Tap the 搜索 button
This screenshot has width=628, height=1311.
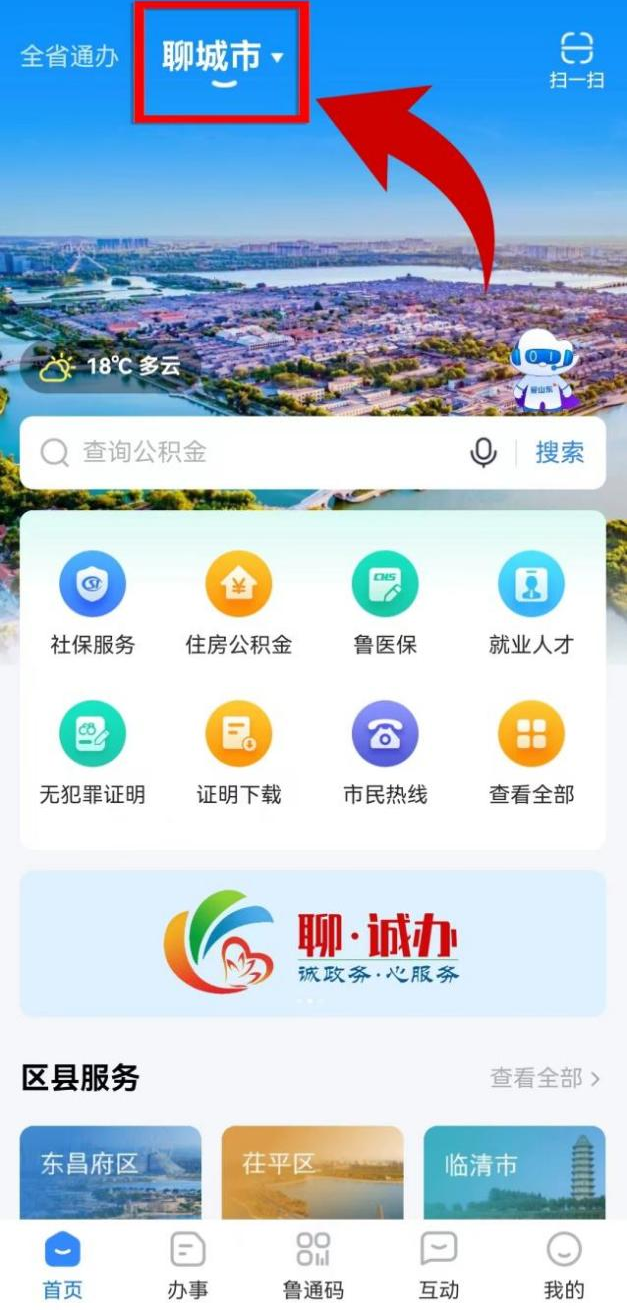559,452
